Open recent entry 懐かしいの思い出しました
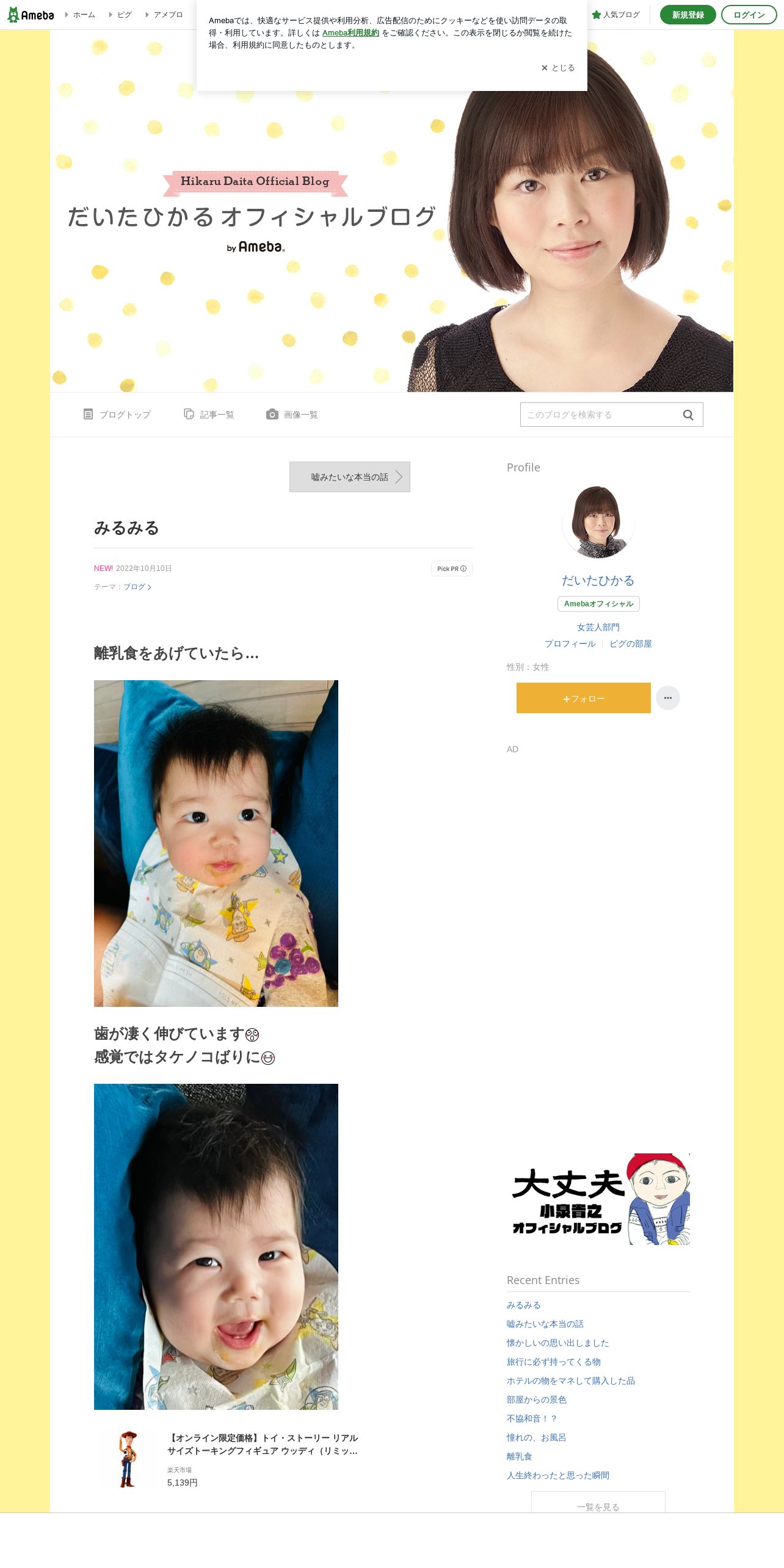Screen dimensions: 784x1568 (558, 1343)
